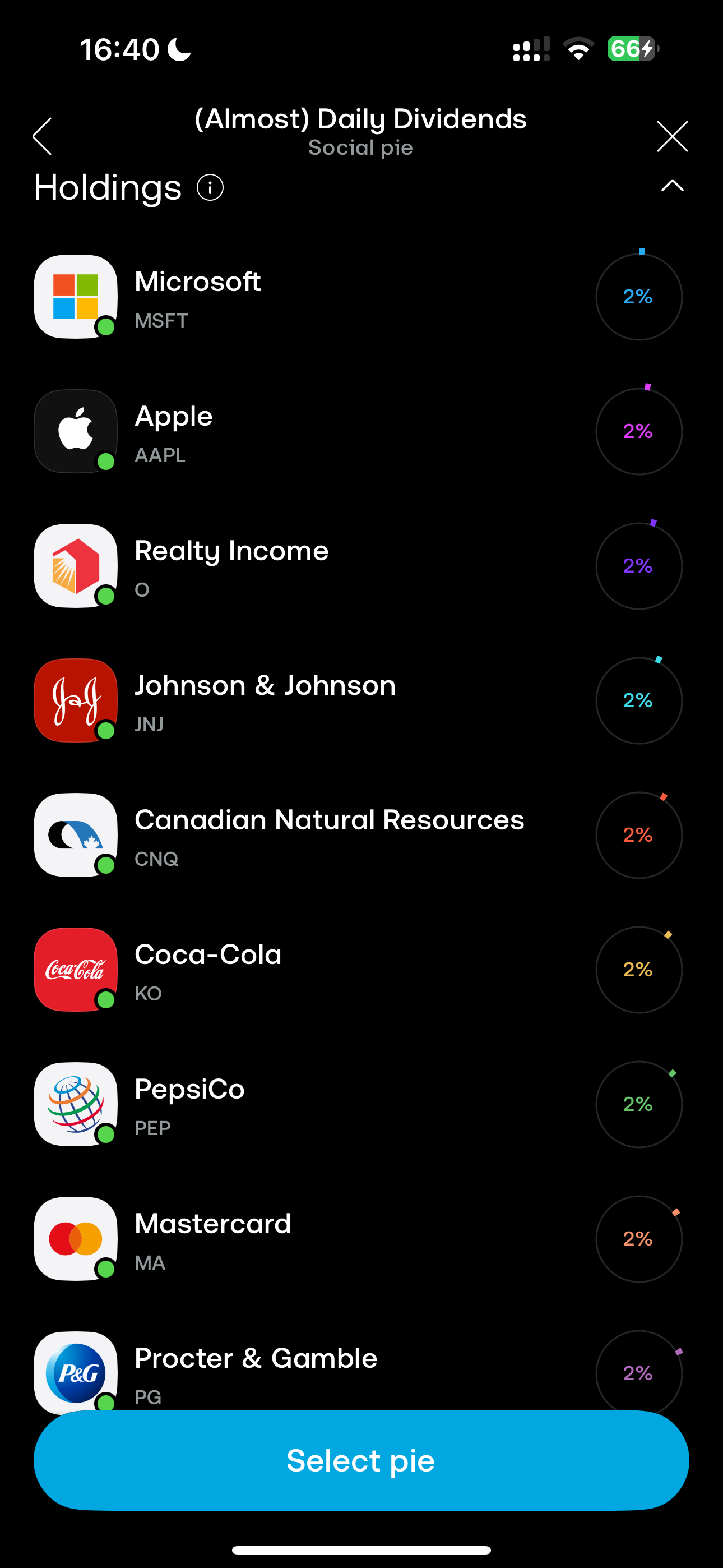The height and width of the screenshot is (1568, 723).
Task: Open Johnson & Johnson holding
Action: [361, 700]
